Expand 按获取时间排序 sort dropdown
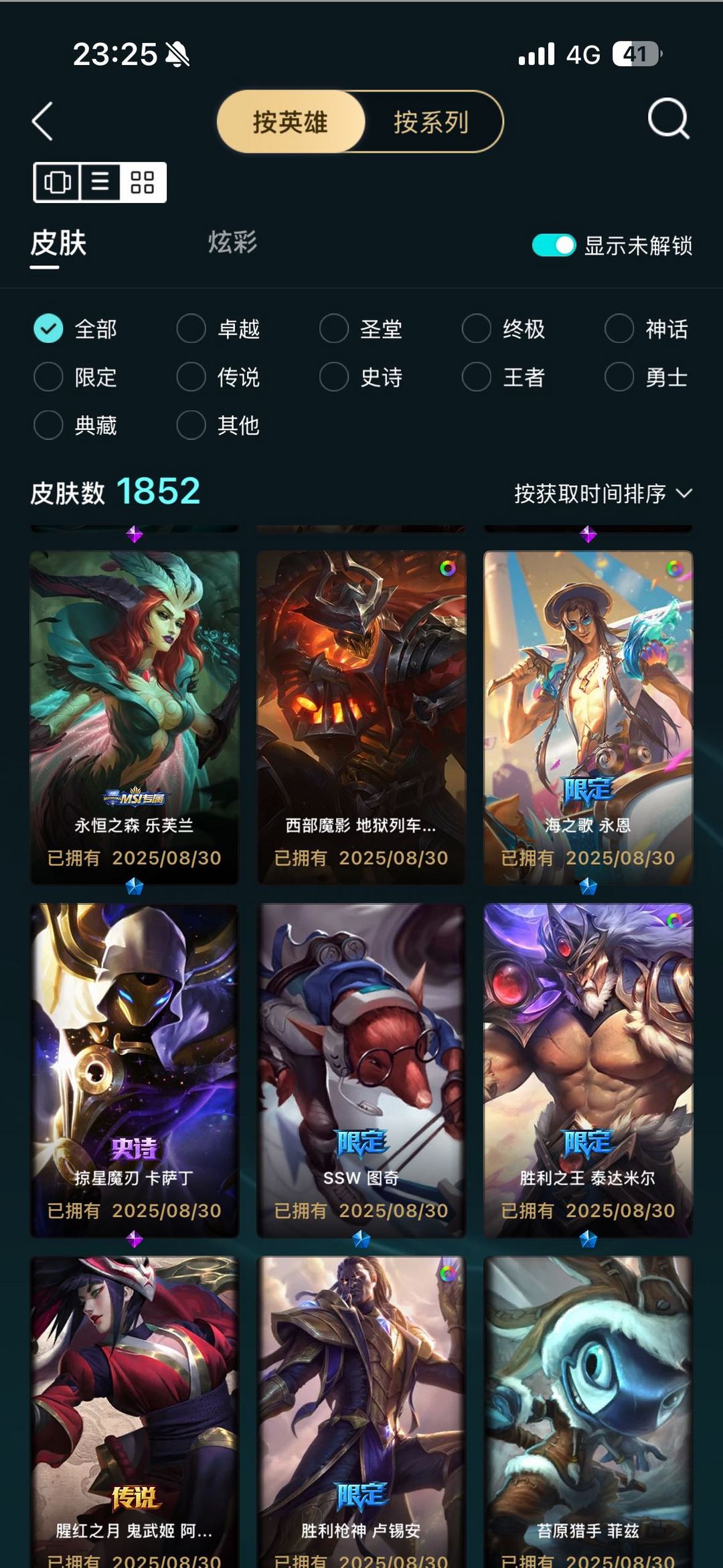The height and width of the screenshot is (1568, 723). click(602, 494)
